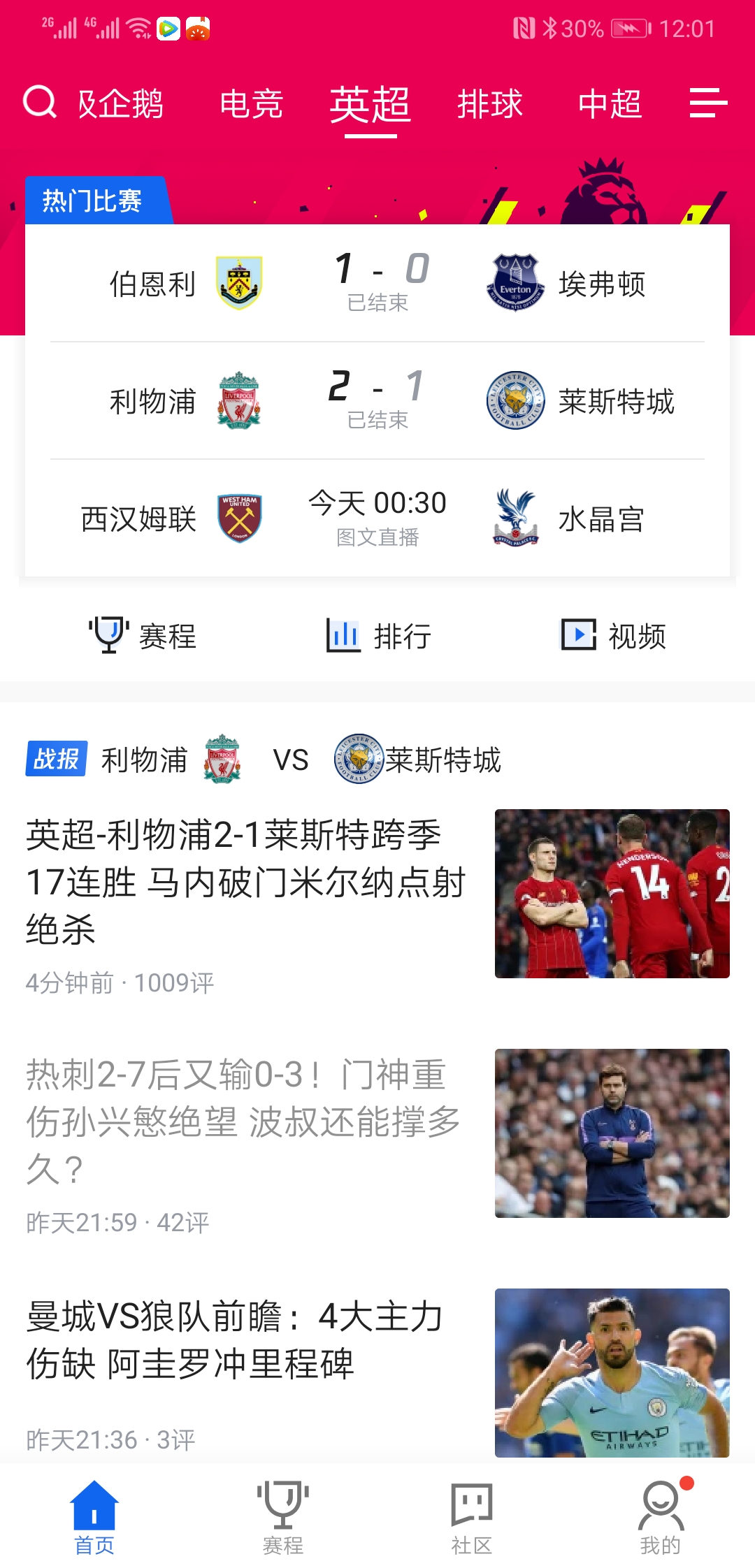Open the 利物浦 2-1 莱斯特城 match row
This screenshot has width=755, height=1568.
377,400
